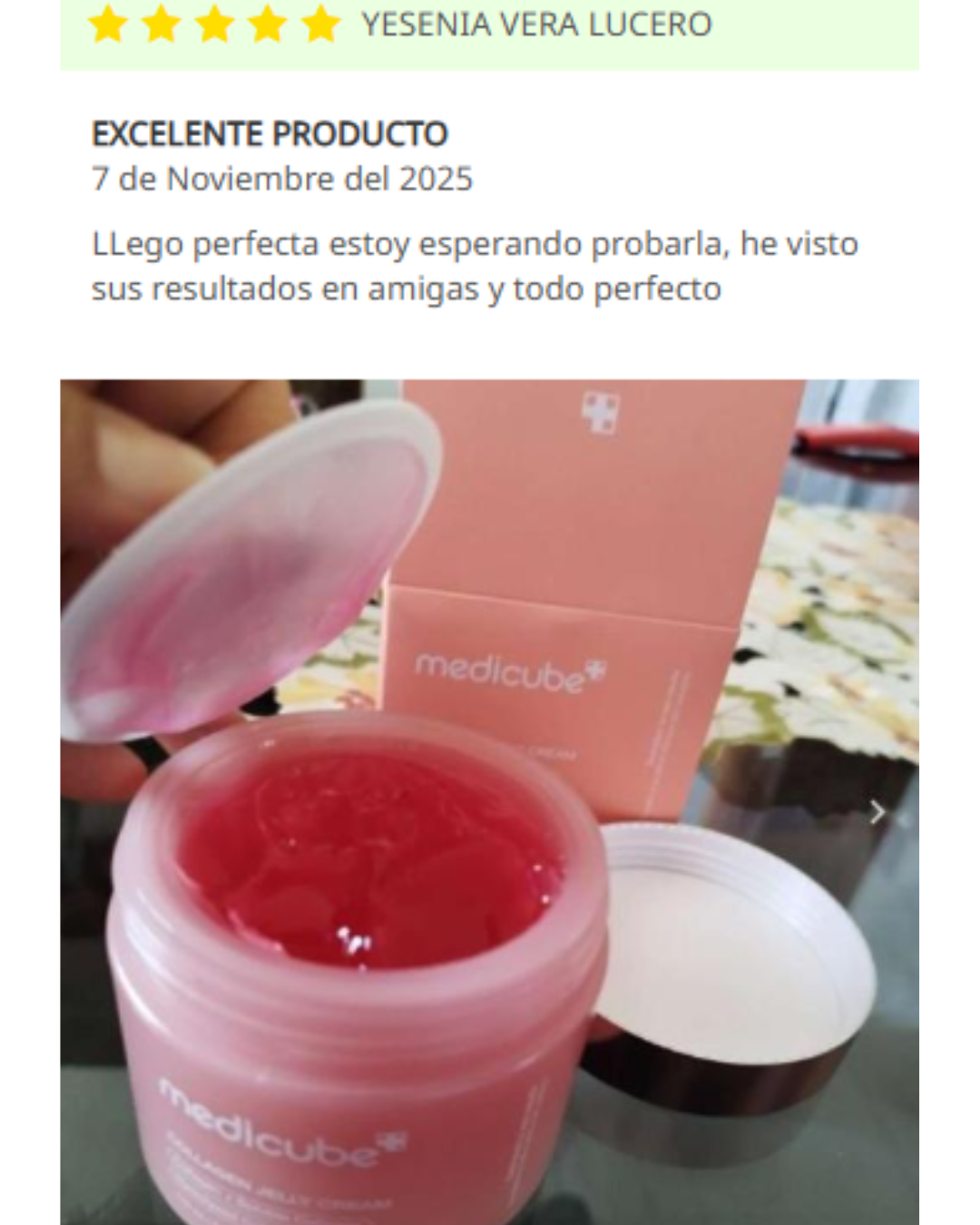Show the next review photo
The width and height of the screenshot is (980, 1225).
(877, 812)
